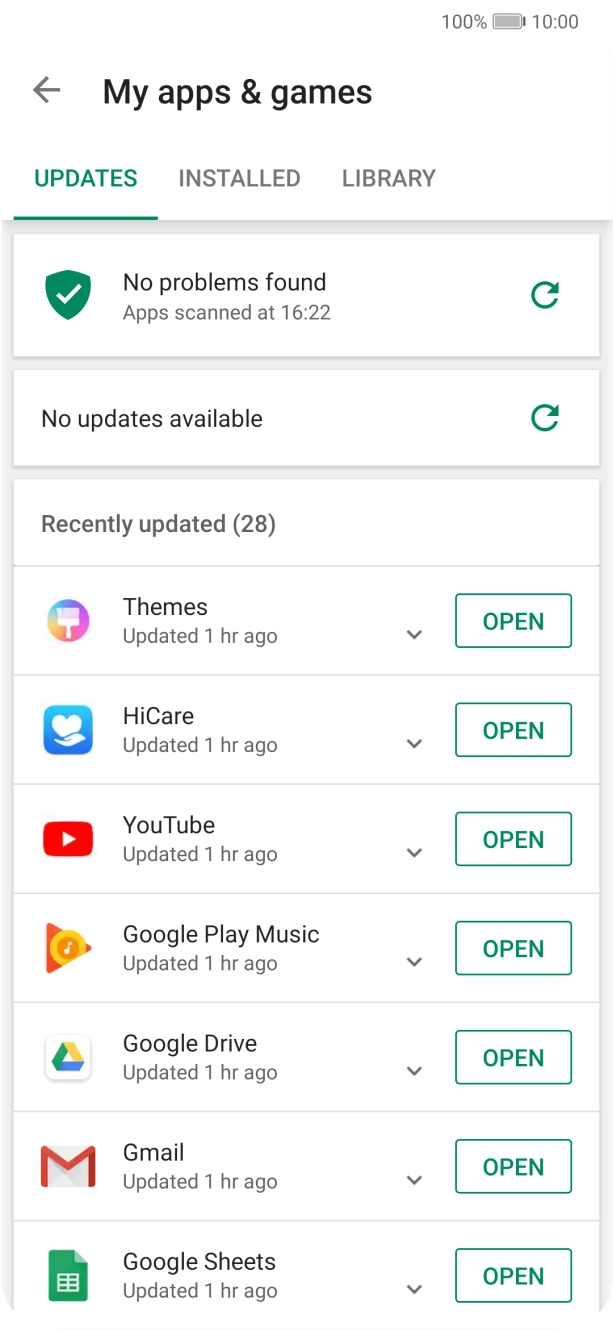
Task: Rescan apps with the No problems refresh icon
Action: [x=544, y=295]
